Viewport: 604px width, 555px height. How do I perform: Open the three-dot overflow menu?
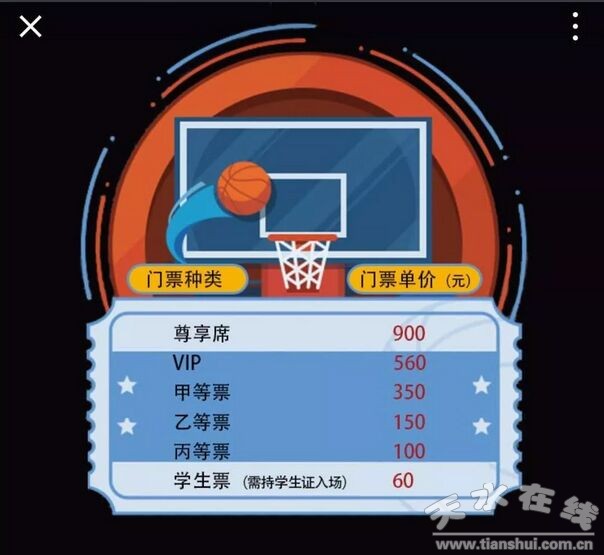575,27
